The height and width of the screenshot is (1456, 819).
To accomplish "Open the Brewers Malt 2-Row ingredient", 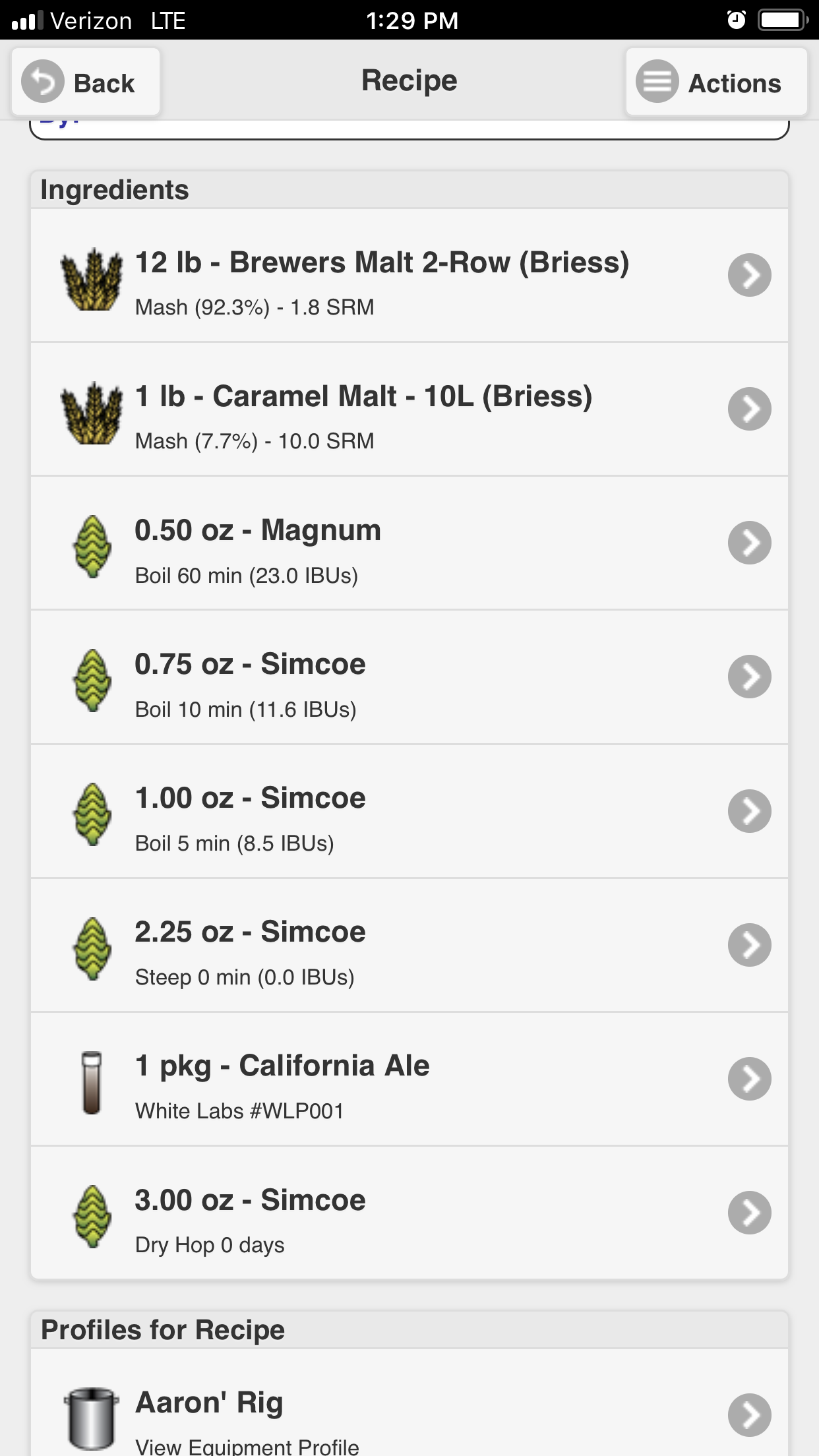I will pos(409,276).
